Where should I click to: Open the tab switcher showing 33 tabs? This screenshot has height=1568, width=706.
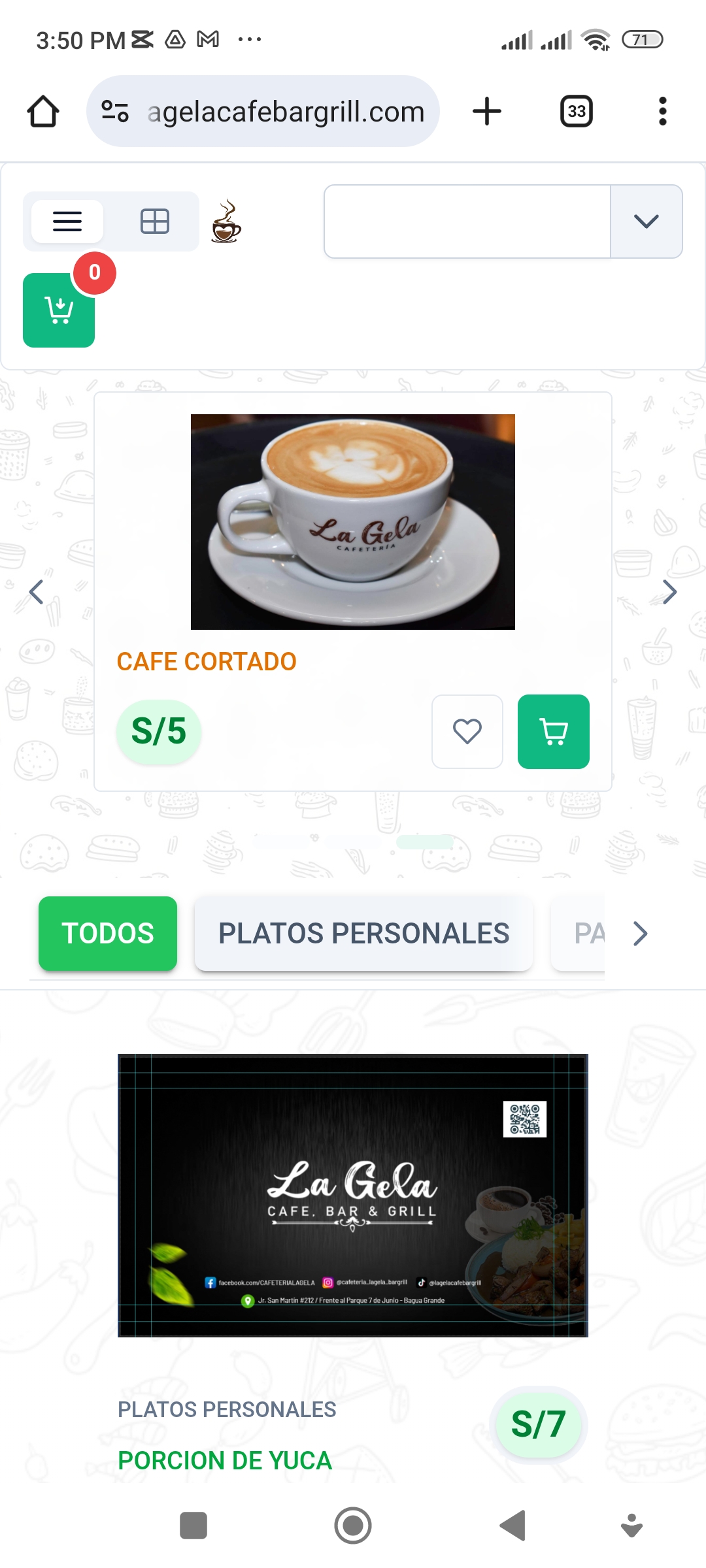point(576,111)
